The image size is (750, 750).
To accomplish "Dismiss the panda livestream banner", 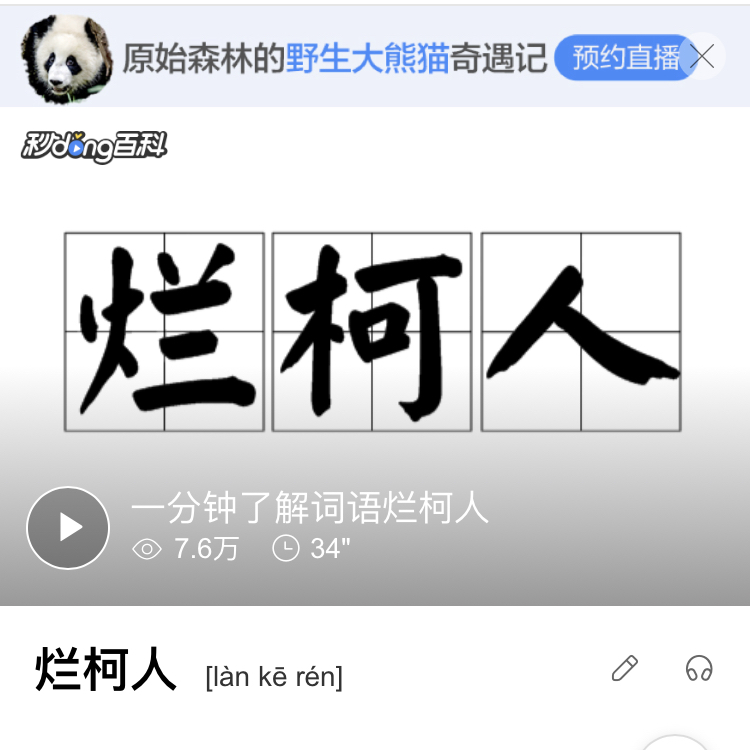I will 704,57.
